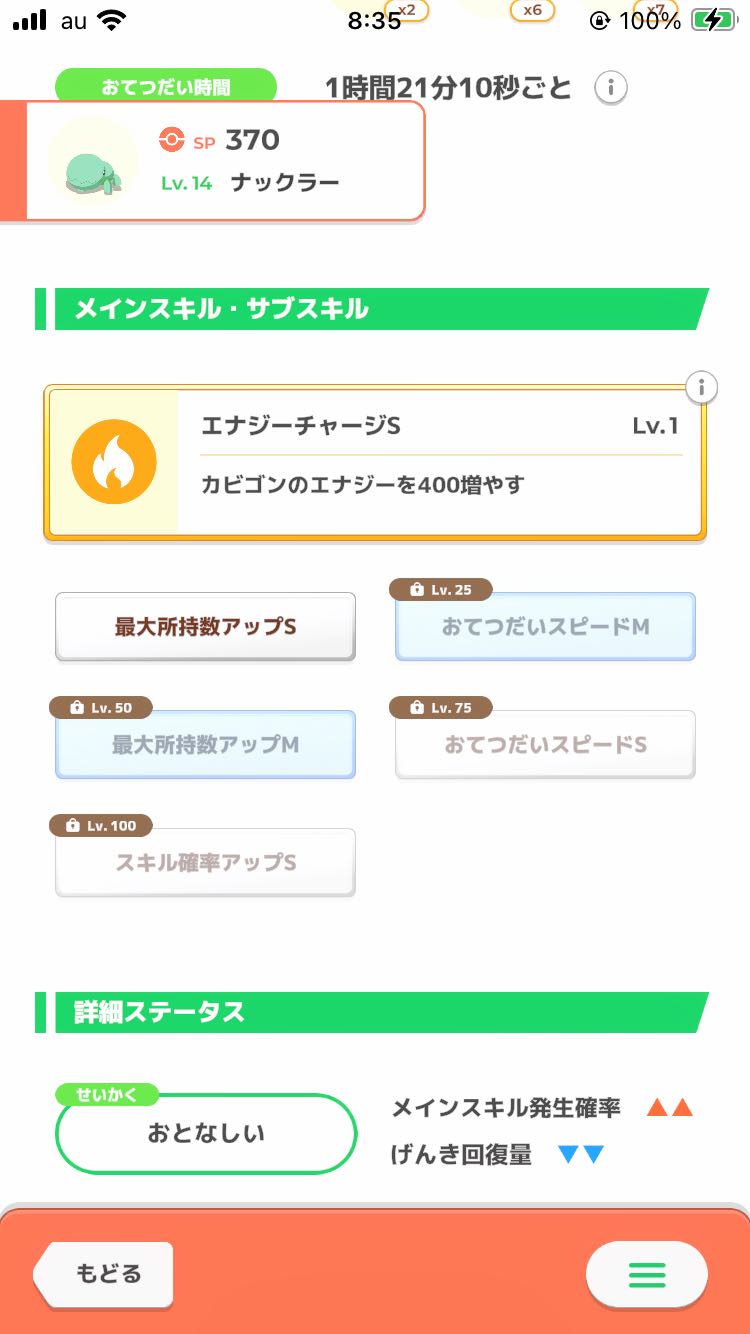View the エナジーチャージS main skill card
750x1334 pixels.
coord(375,463)
